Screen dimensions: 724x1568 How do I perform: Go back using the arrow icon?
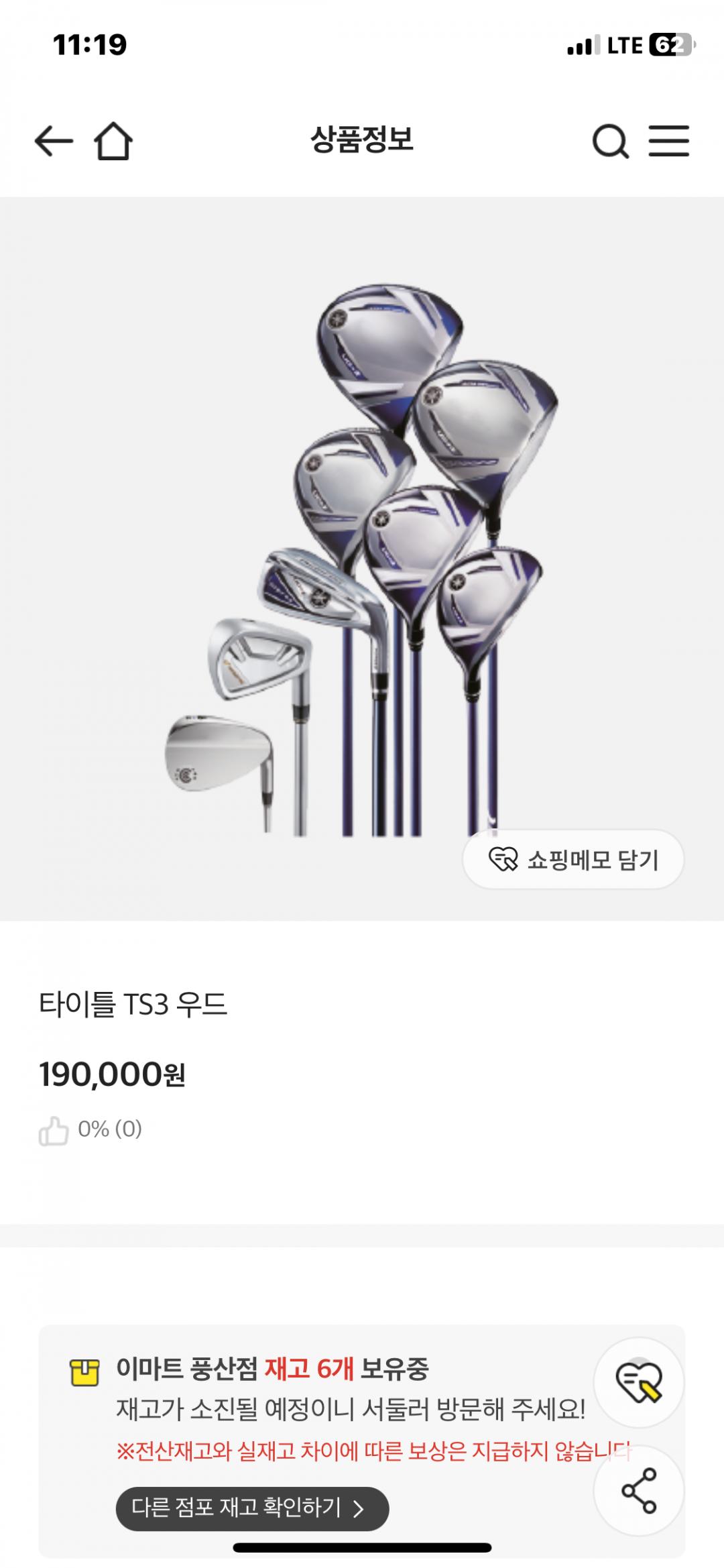(54, 142)
